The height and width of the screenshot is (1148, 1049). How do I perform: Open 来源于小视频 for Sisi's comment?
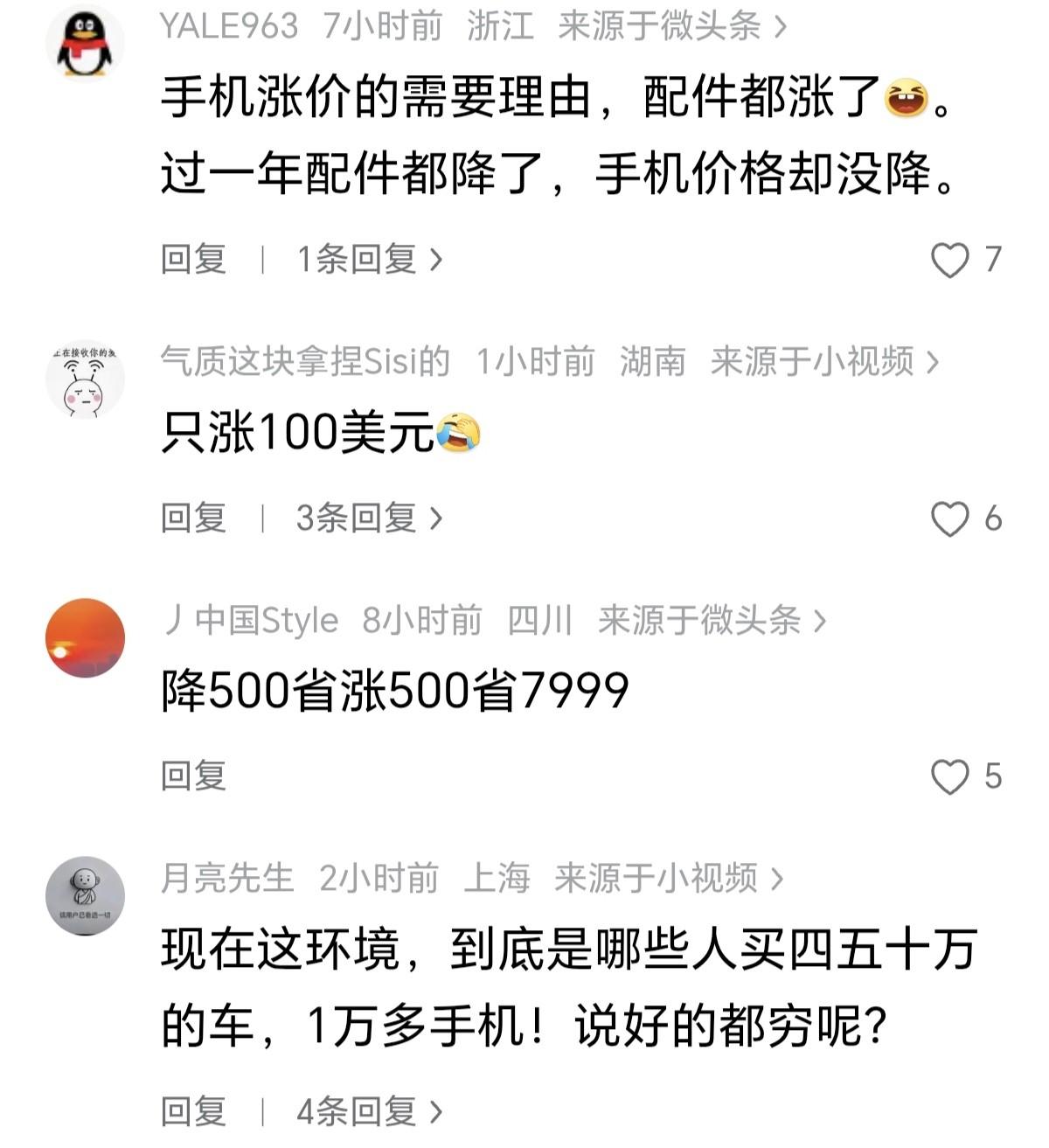tap(824, 361)
